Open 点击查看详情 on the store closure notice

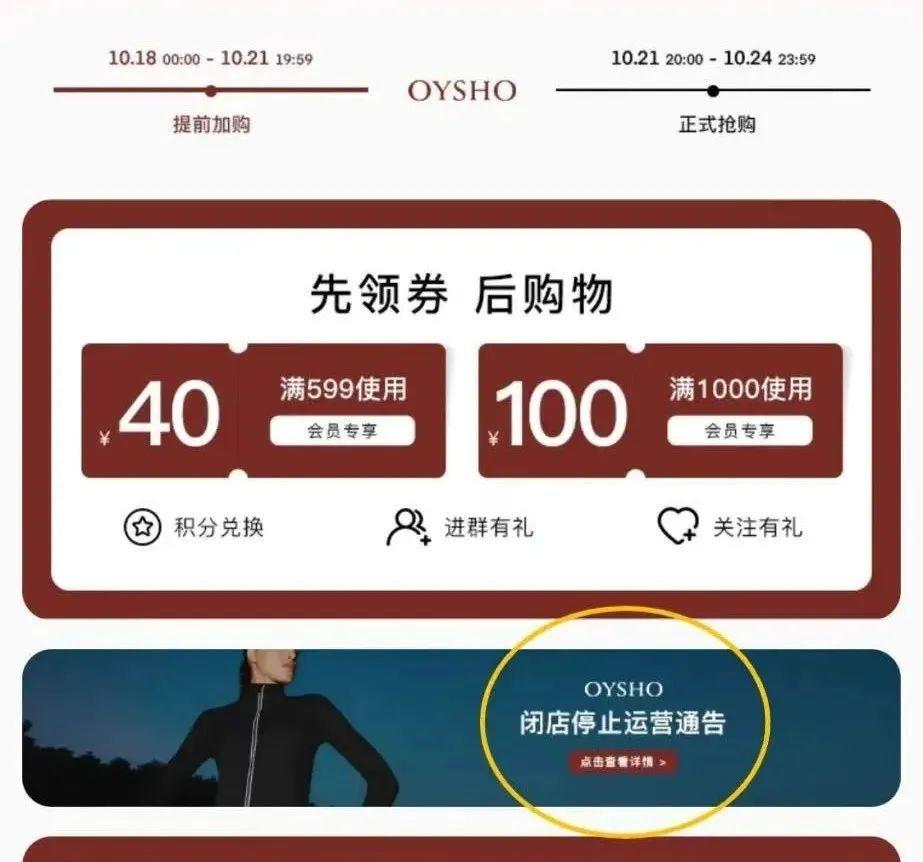pyautogui.click(x=624, y=762)
